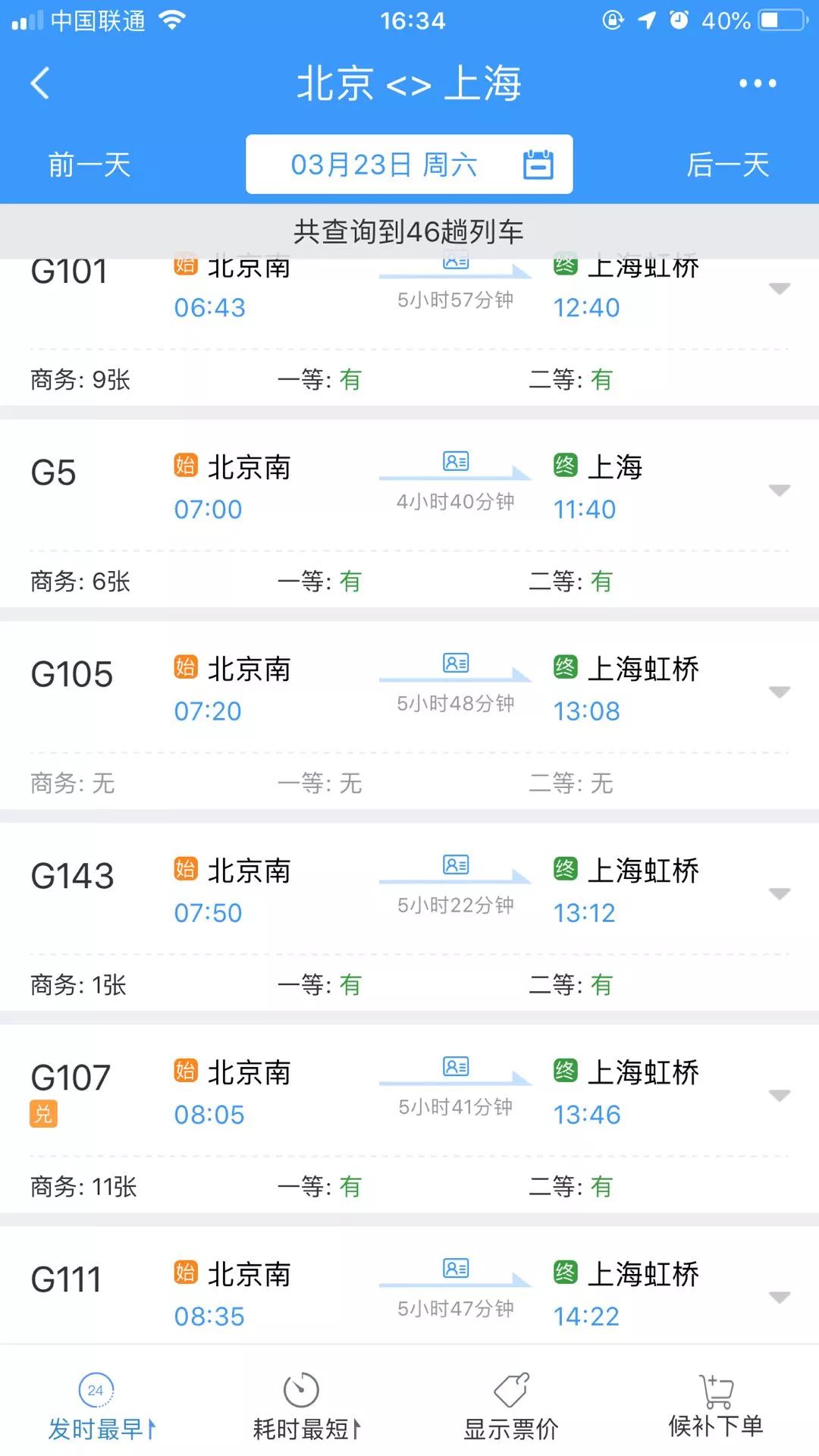
Task: Expand the dropdown arrow for G5
Action: point(779,490)
